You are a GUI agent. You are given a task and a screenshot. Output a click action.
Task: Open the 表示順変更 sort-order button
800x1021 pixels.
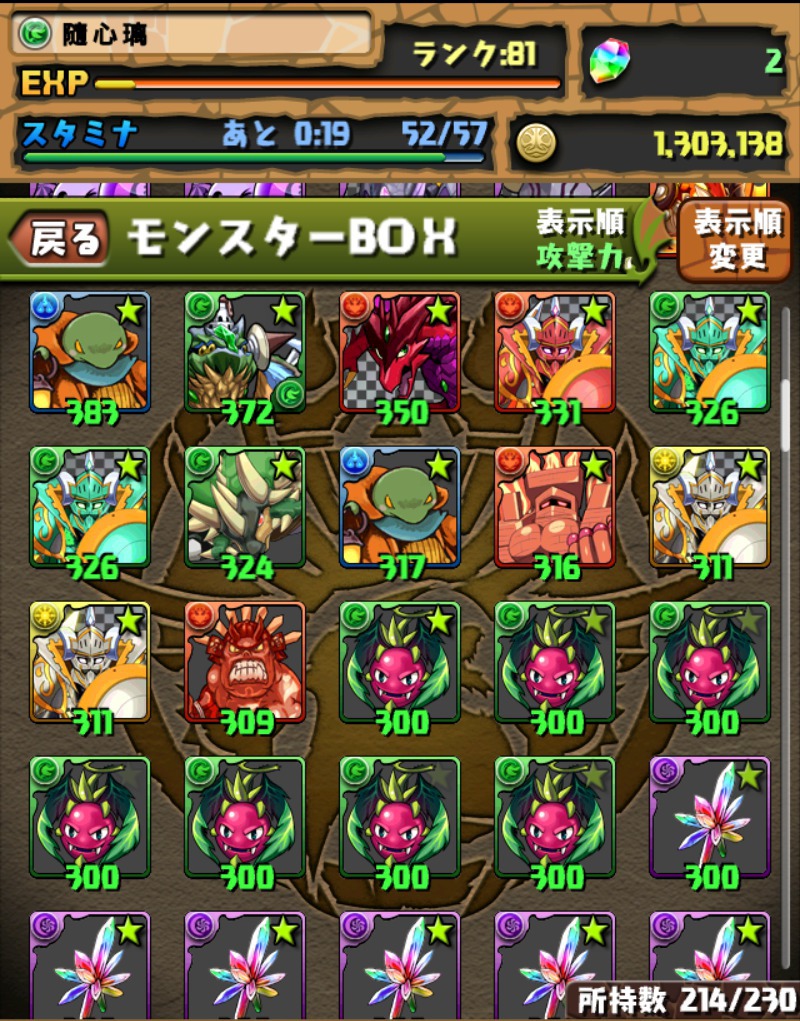pyautogui.click(x=736, y=240)
